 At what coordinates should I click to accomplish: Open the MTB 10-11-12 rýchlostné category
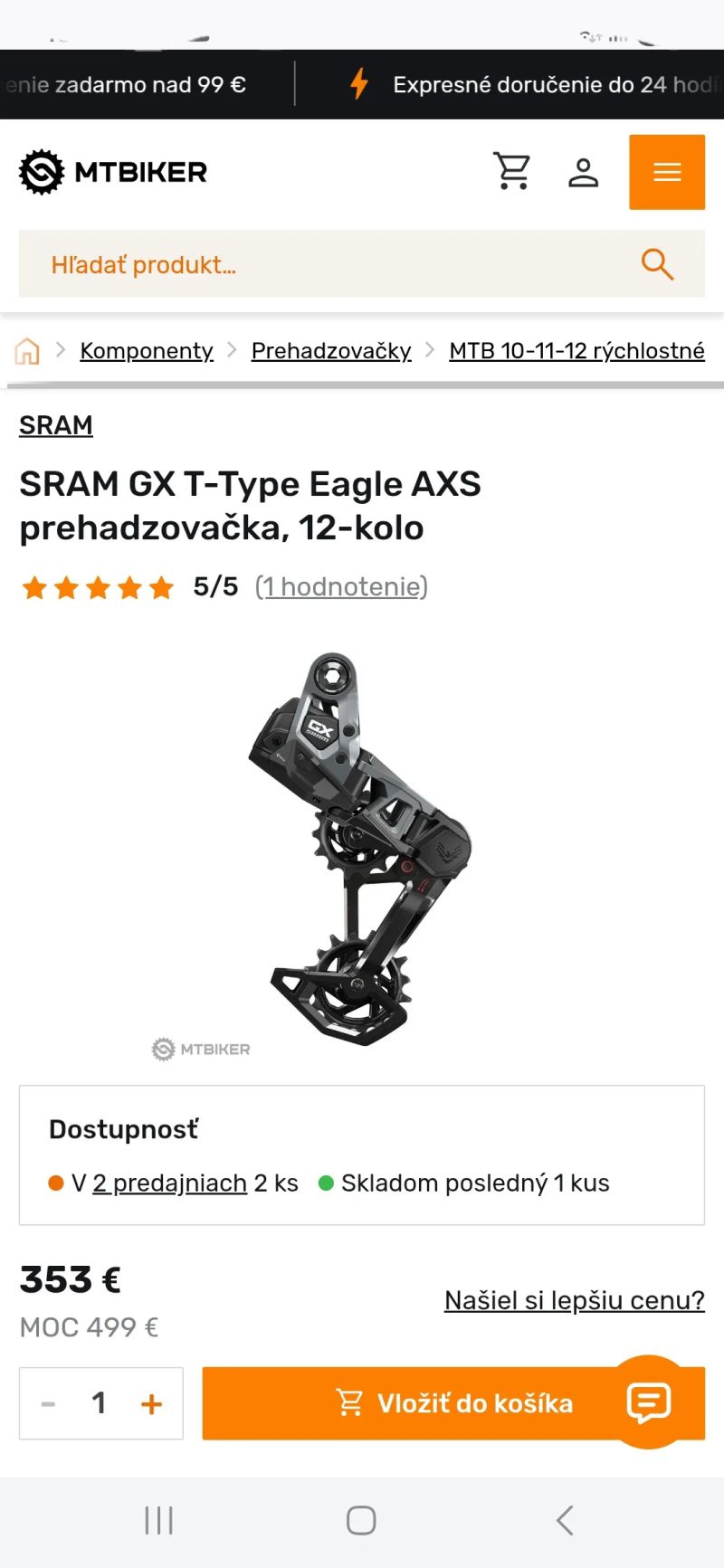point(576,350)
